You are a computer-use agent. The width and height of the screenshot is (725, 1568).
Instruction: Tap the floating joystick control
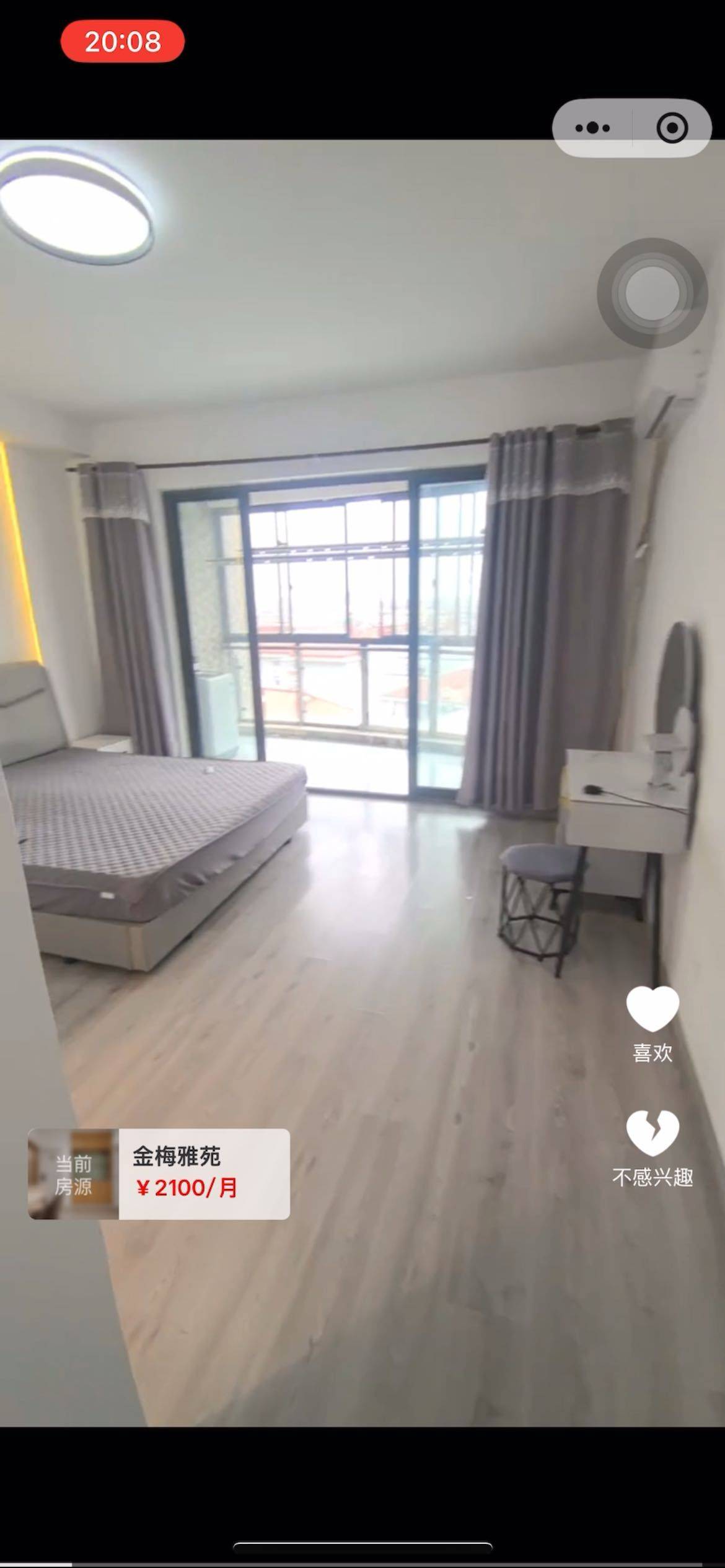pos(652,294)
